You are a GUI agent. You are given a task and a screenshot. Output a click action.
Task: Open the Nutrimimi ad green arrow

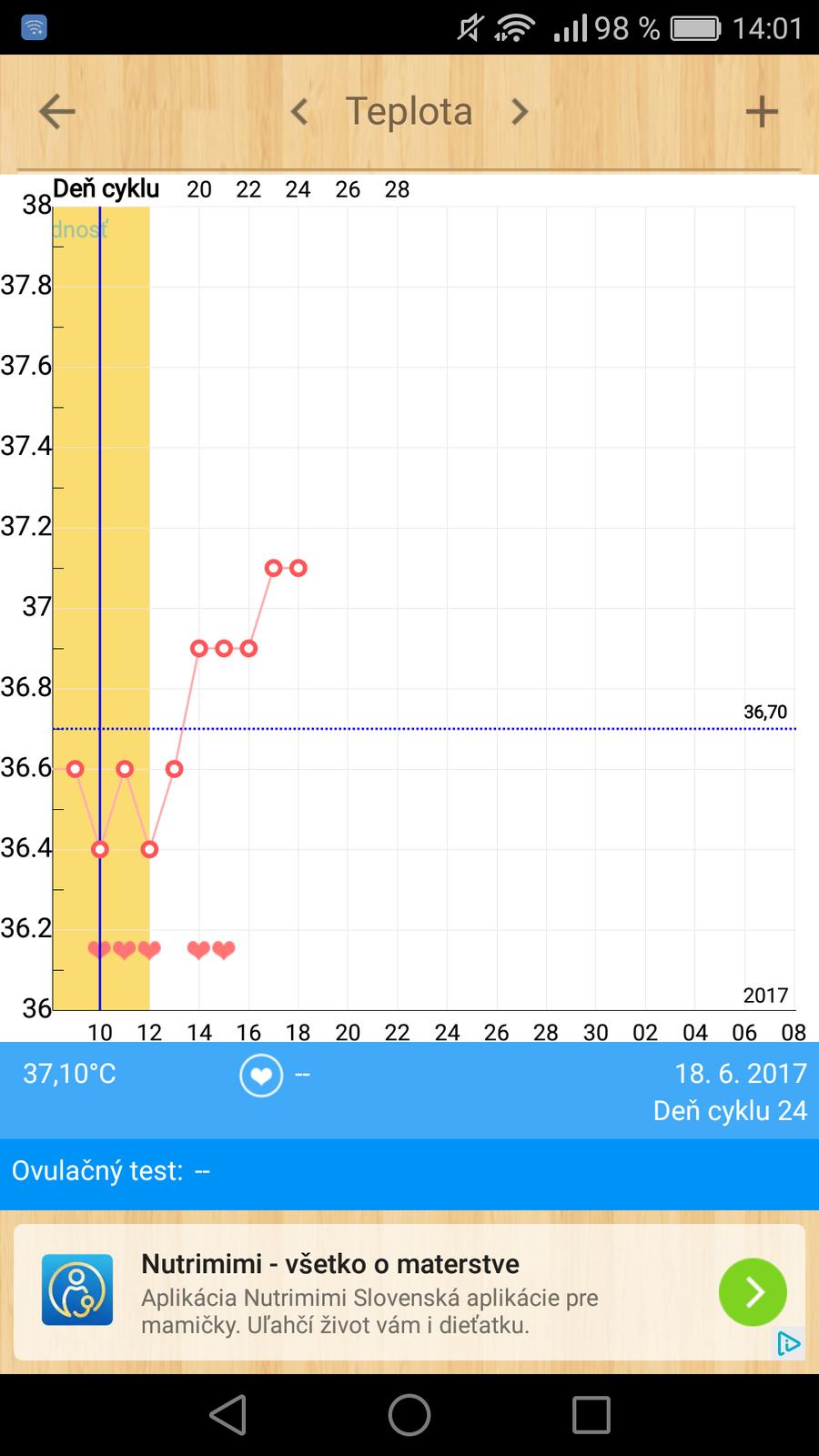tap(753, 1292)
